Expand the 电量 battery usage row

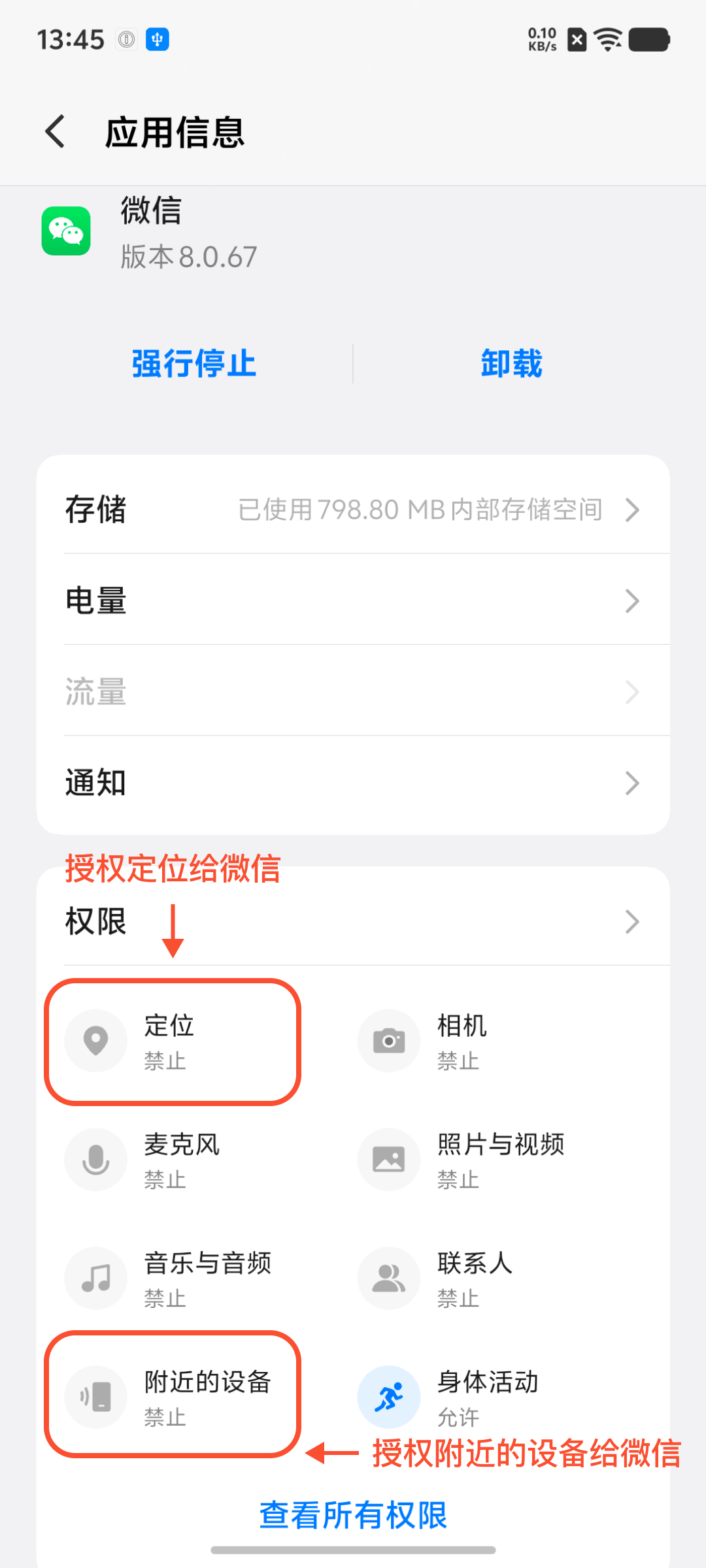click(353, 600)
